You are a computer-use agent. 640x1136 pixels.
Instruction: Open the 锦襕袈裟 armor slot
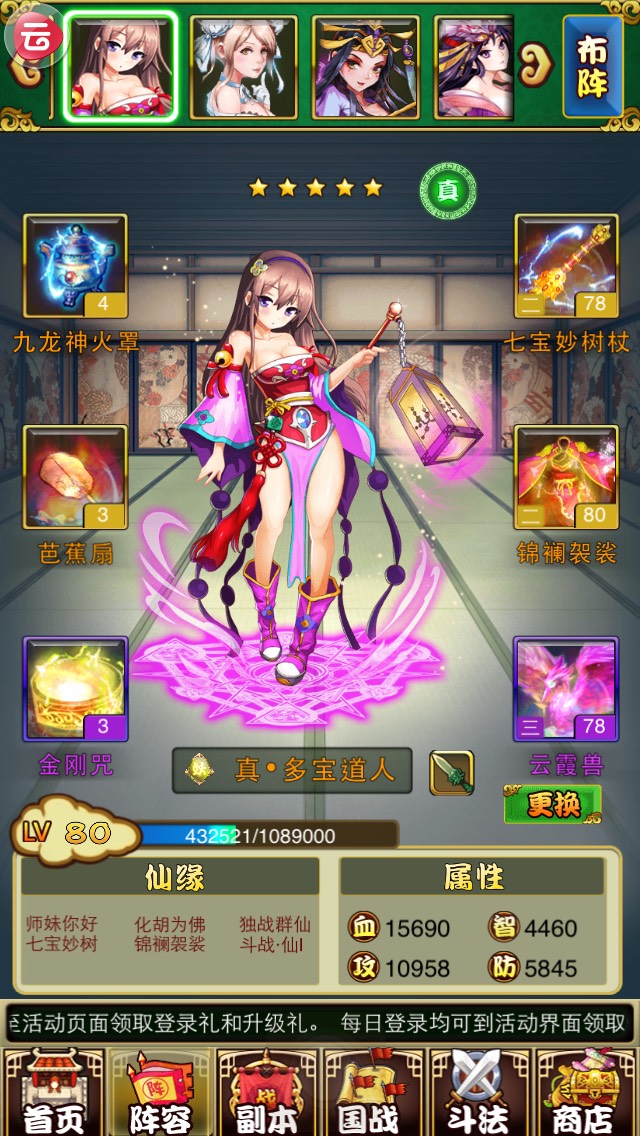point(566,478)
